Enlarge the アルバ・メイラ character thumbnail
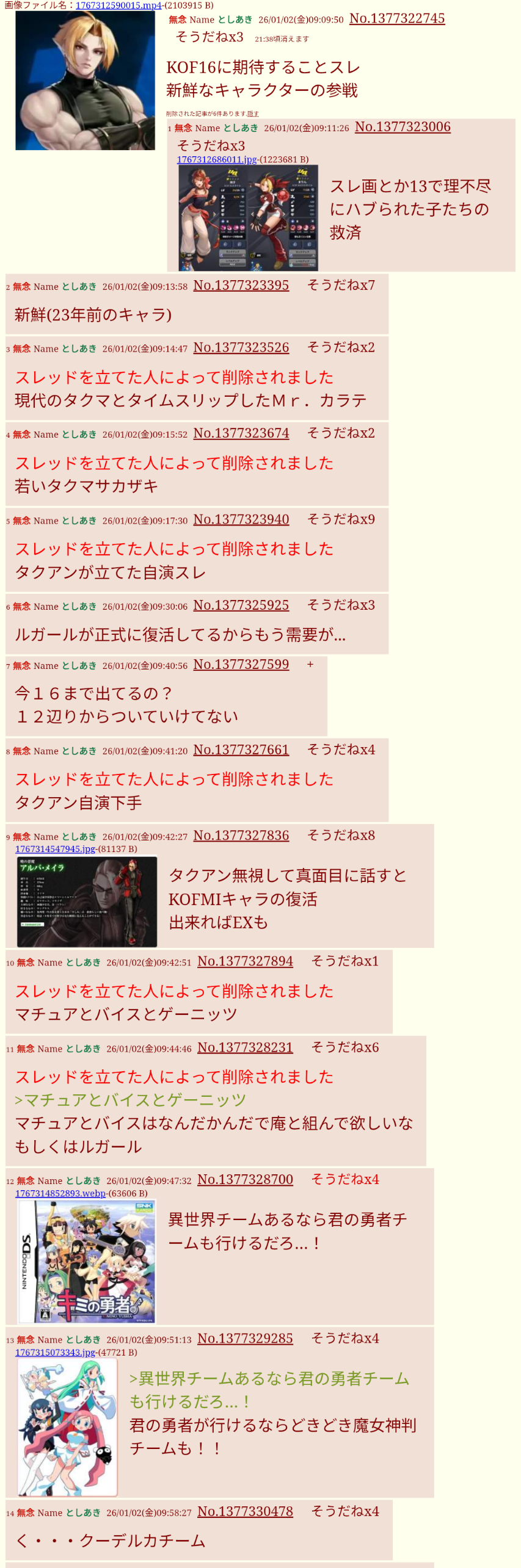Image resolution: width=521 pixels, height=1568 pixels. pos(87,901)
